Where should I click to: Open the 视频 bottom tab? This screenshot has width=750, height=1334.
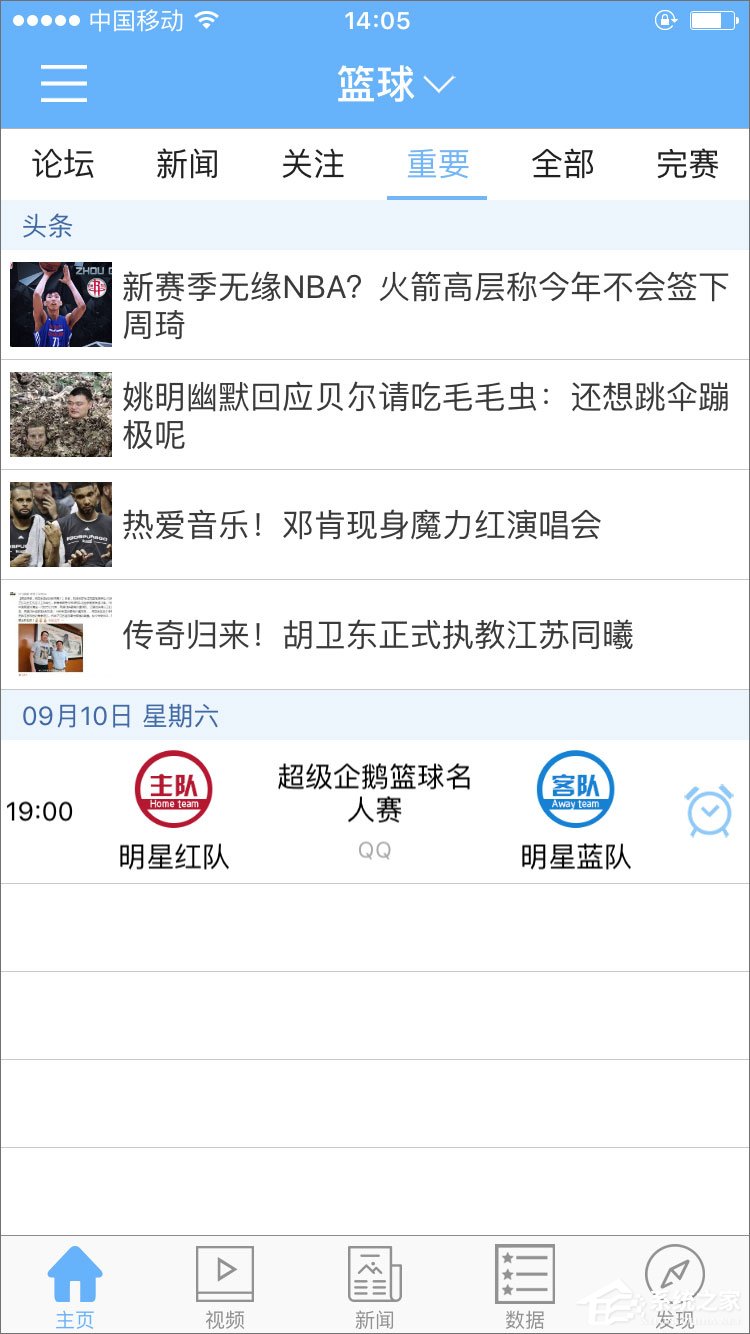(225, 1285)
